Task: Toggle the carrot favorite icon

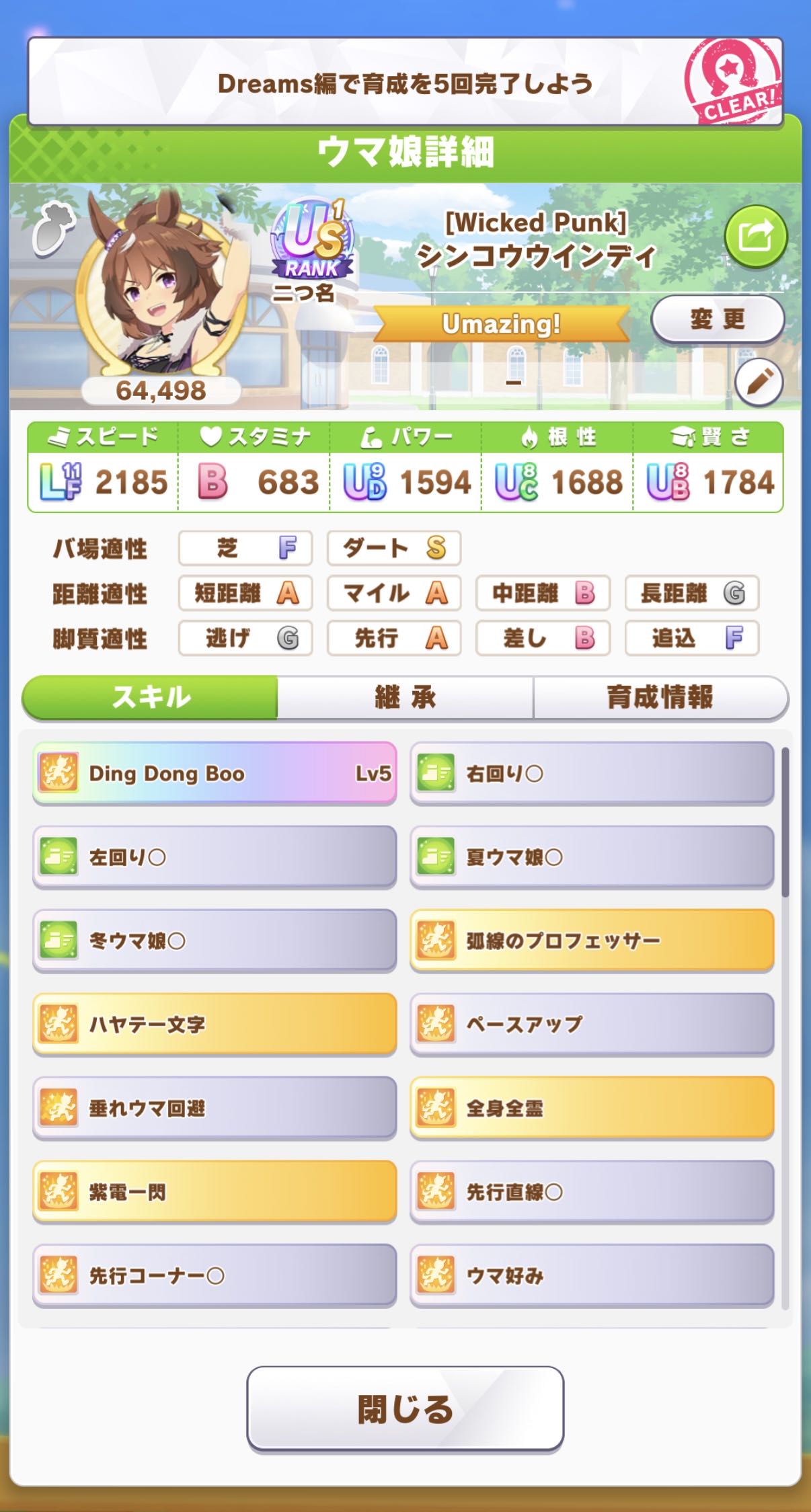Action: 53,229
